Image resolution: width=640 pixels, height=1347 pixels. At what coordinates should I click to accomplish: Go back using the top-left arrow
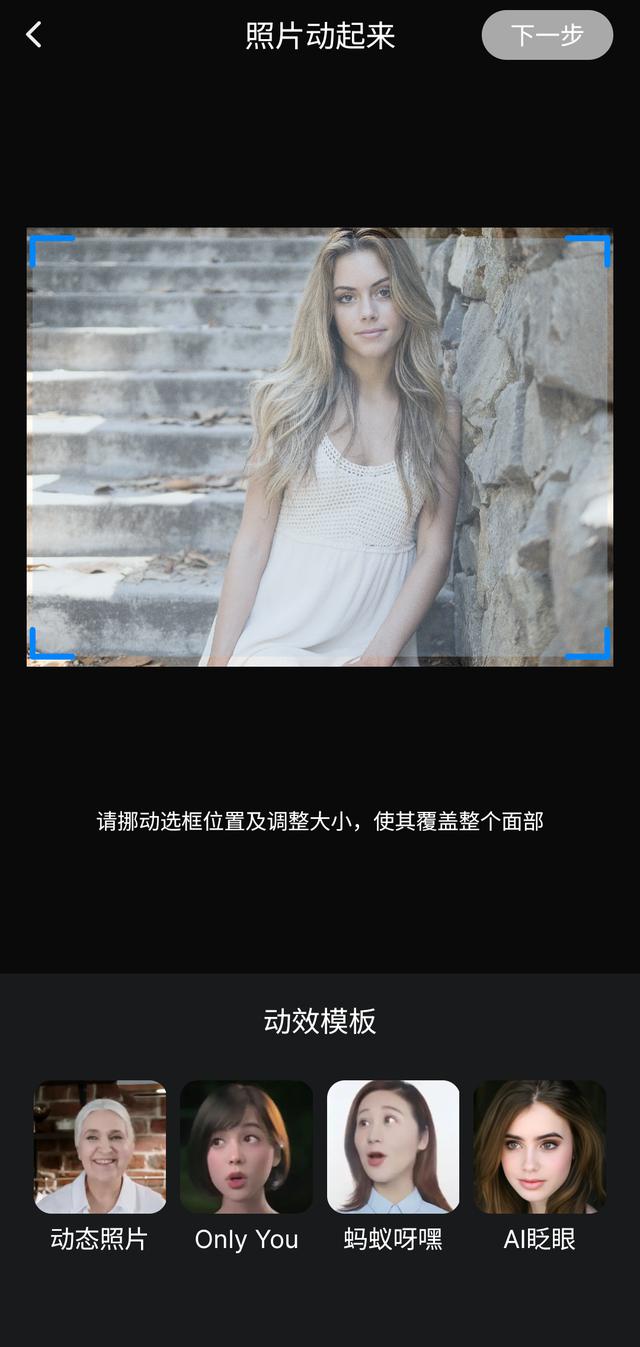tap(34, 35)
